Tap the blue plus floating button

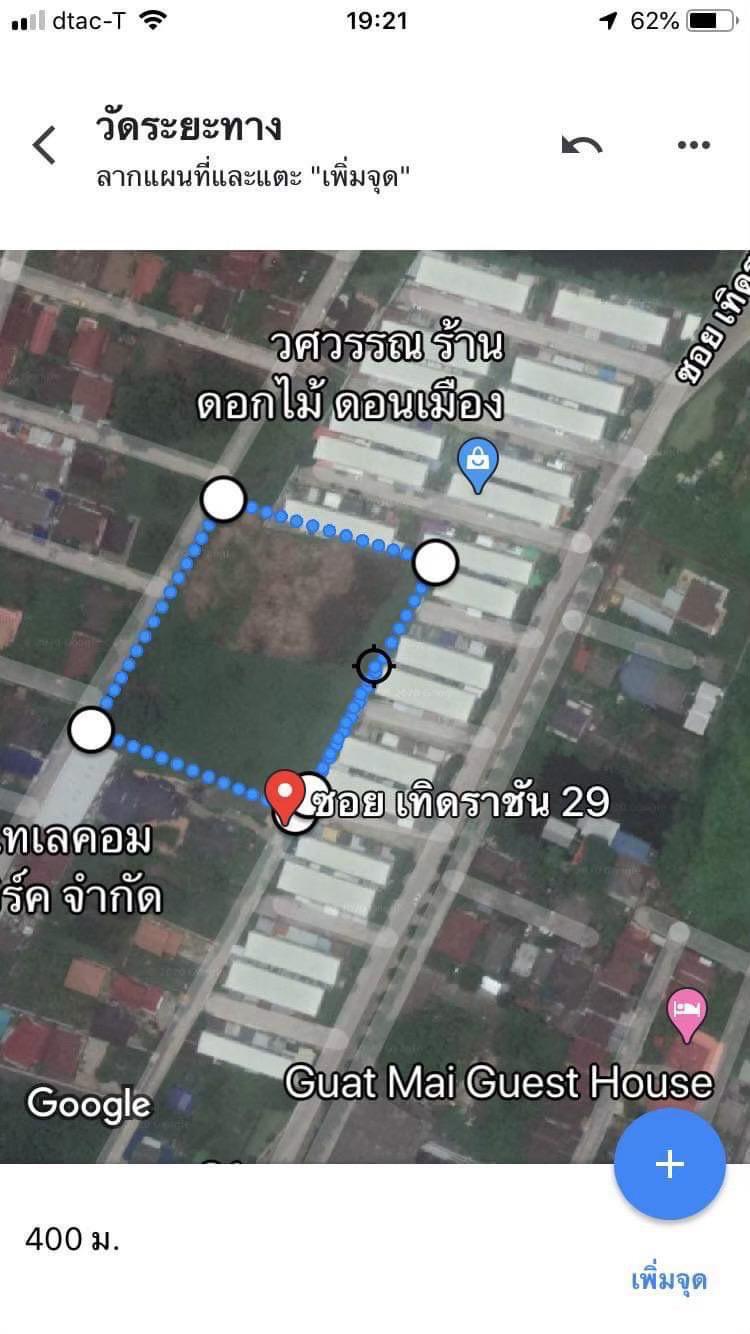[669, 1164]
